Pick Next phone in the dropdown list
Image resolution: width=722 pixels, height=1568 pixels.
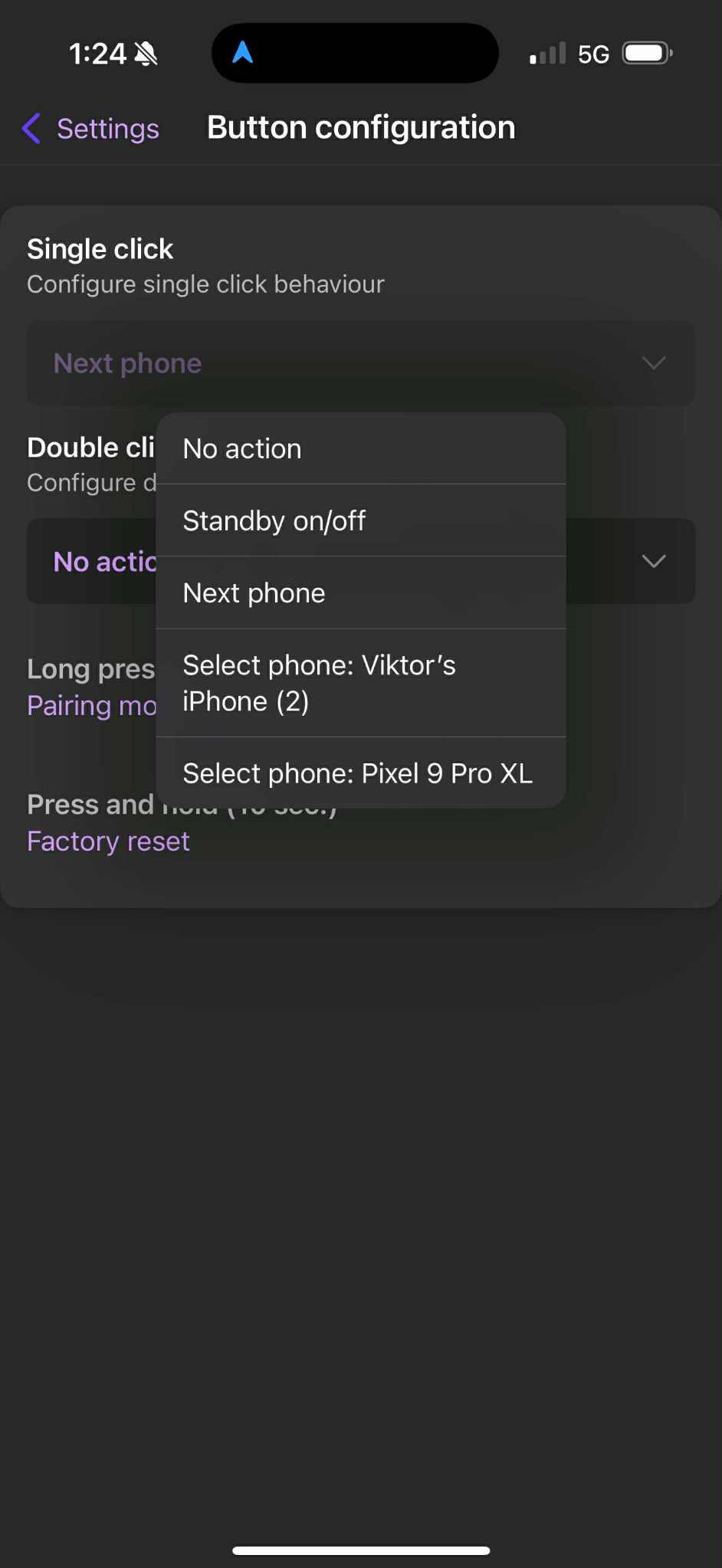[x=360, y=593]
